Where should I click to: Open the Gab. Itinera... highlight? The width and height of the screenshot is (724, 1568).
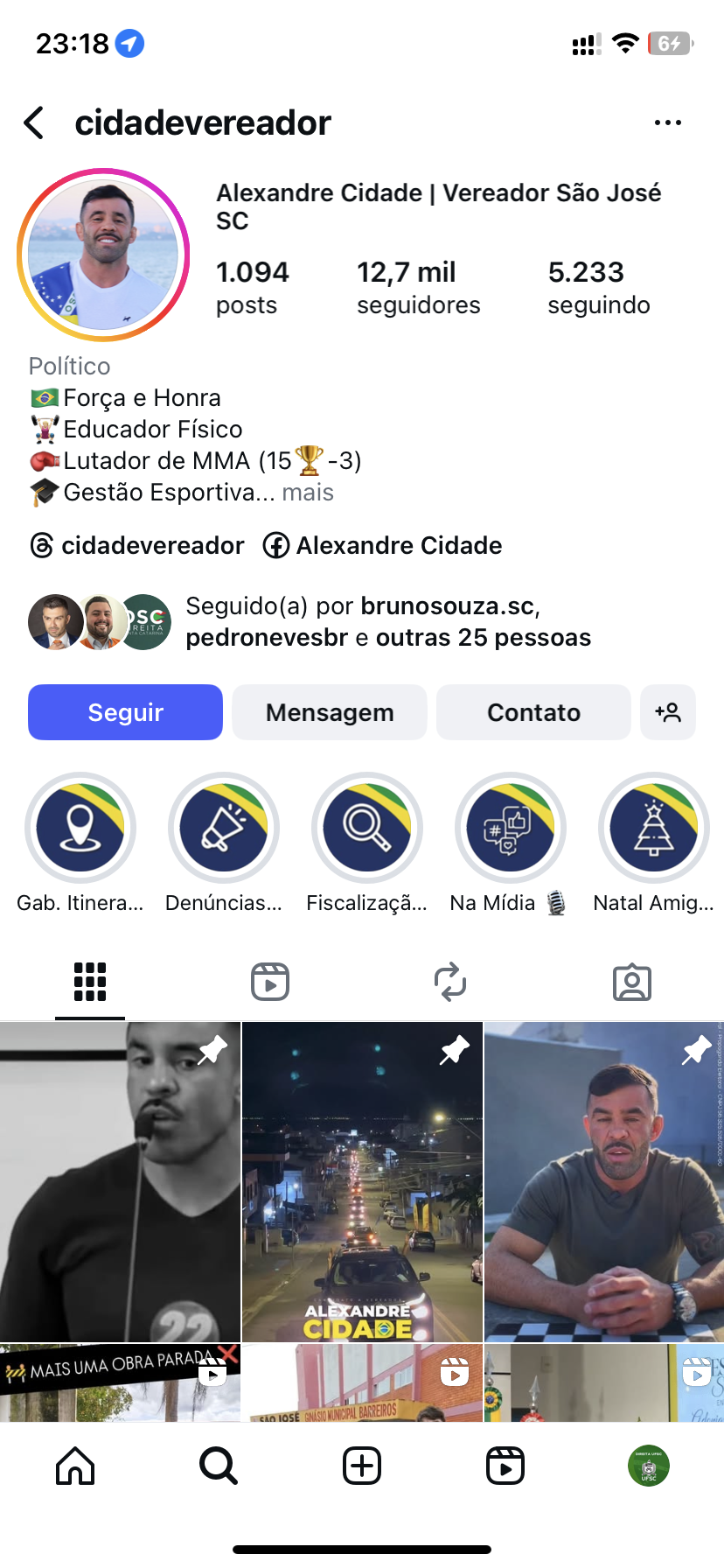pyautogui.click(x=80, y=828)
